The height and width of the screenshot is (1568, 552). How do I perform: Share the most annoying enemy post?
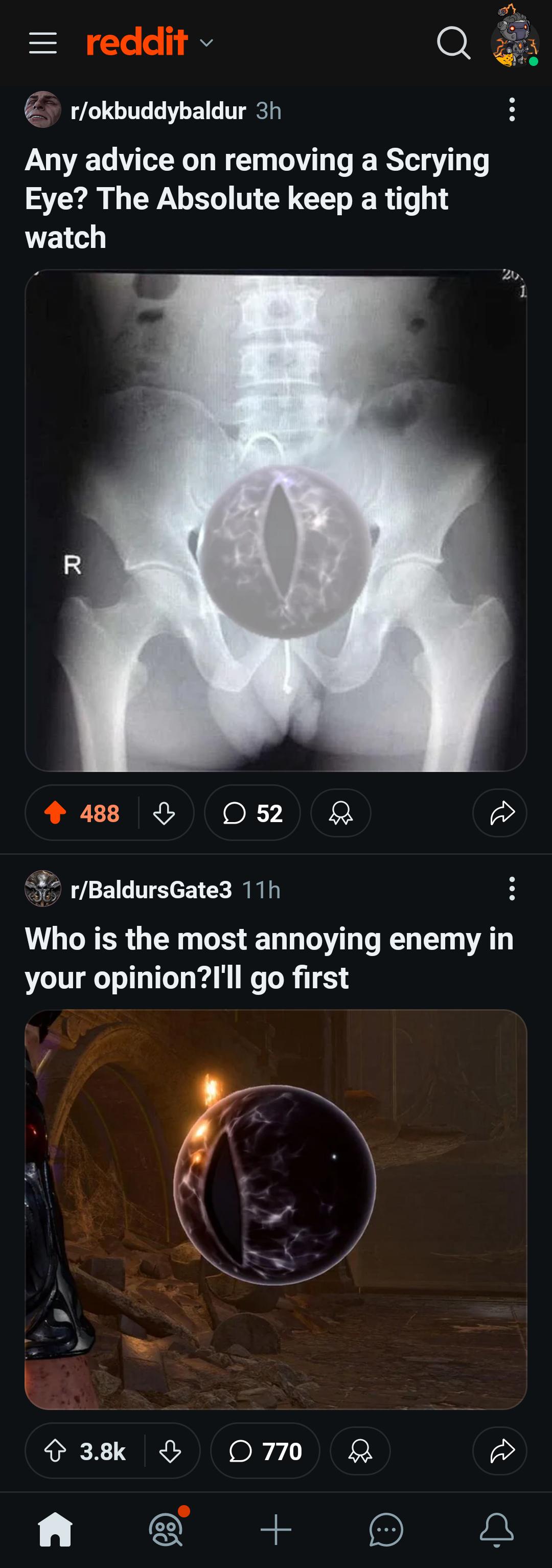pyautogui.click(x=501, y=1451)
